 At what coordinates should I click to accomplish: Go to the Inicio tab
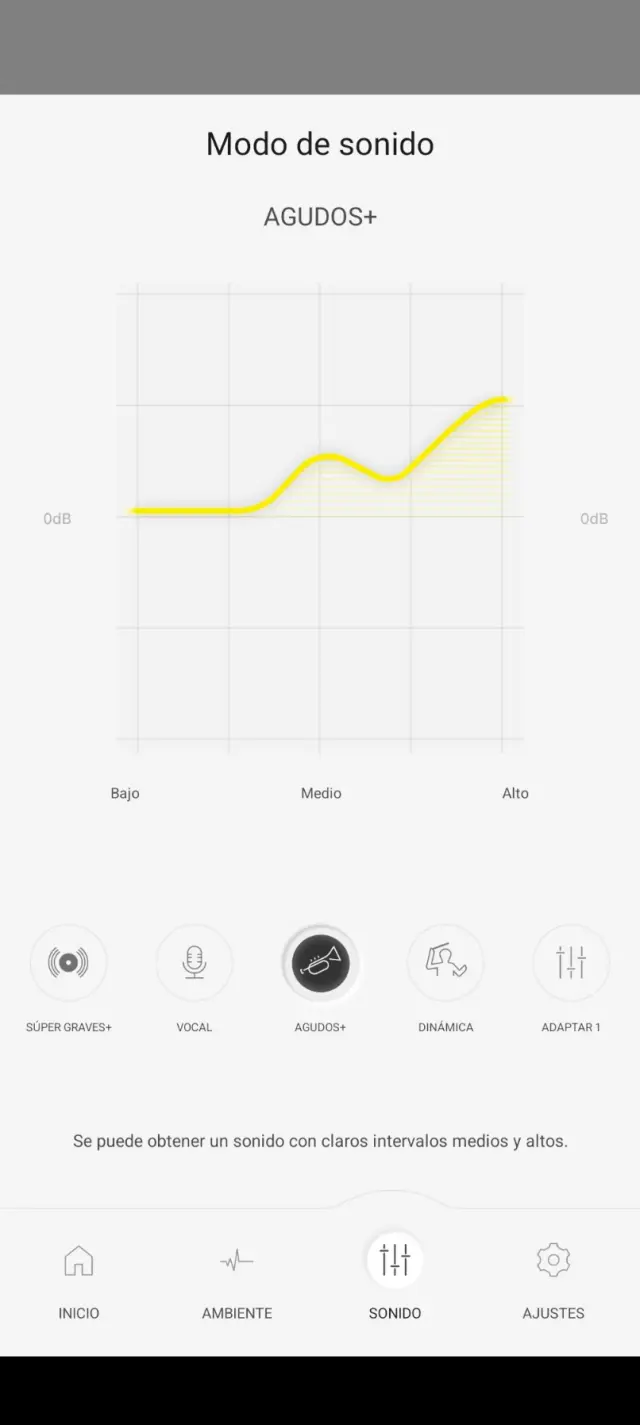pos(79,1275)
